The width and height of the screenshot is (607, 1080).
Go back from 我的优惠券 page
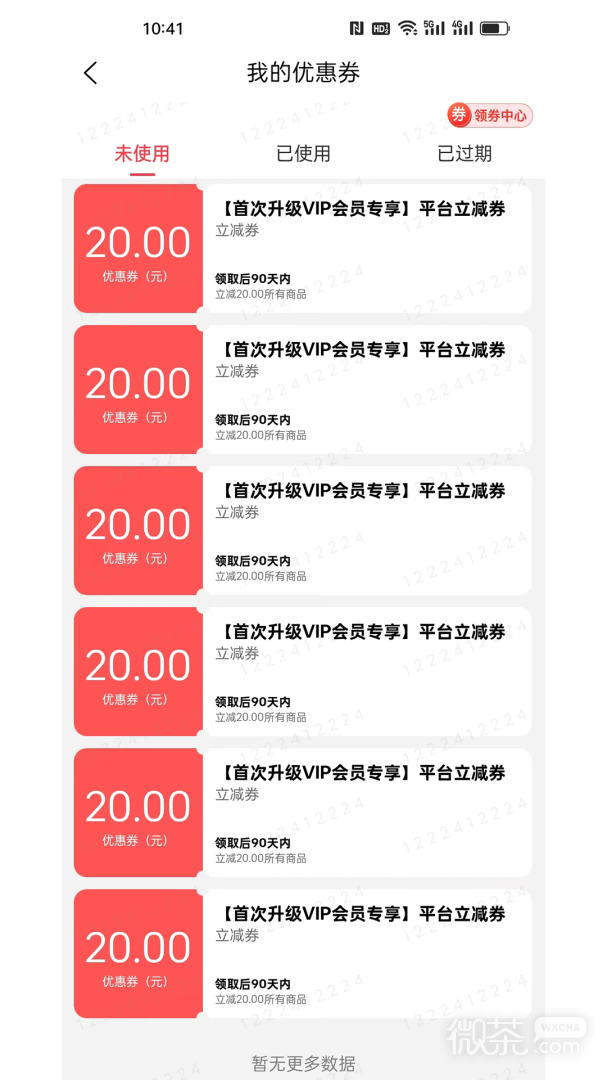(91, 72)
